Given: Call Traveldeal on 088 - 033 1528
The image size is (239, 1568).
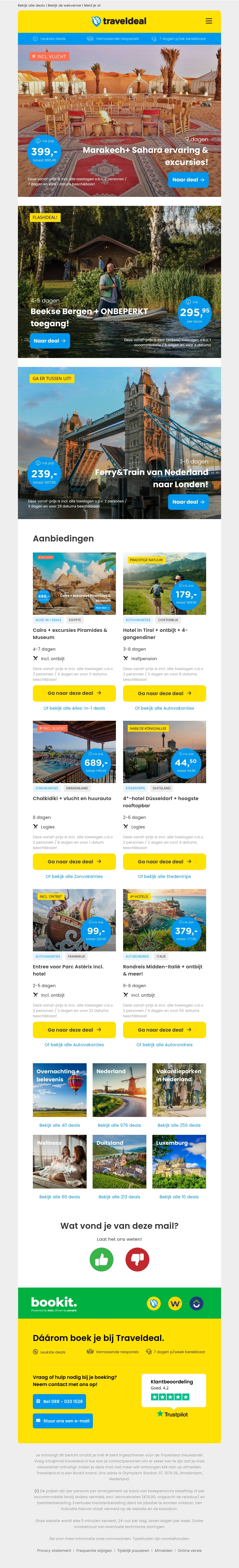Looking at the screenshot, I should (59, 1401).
